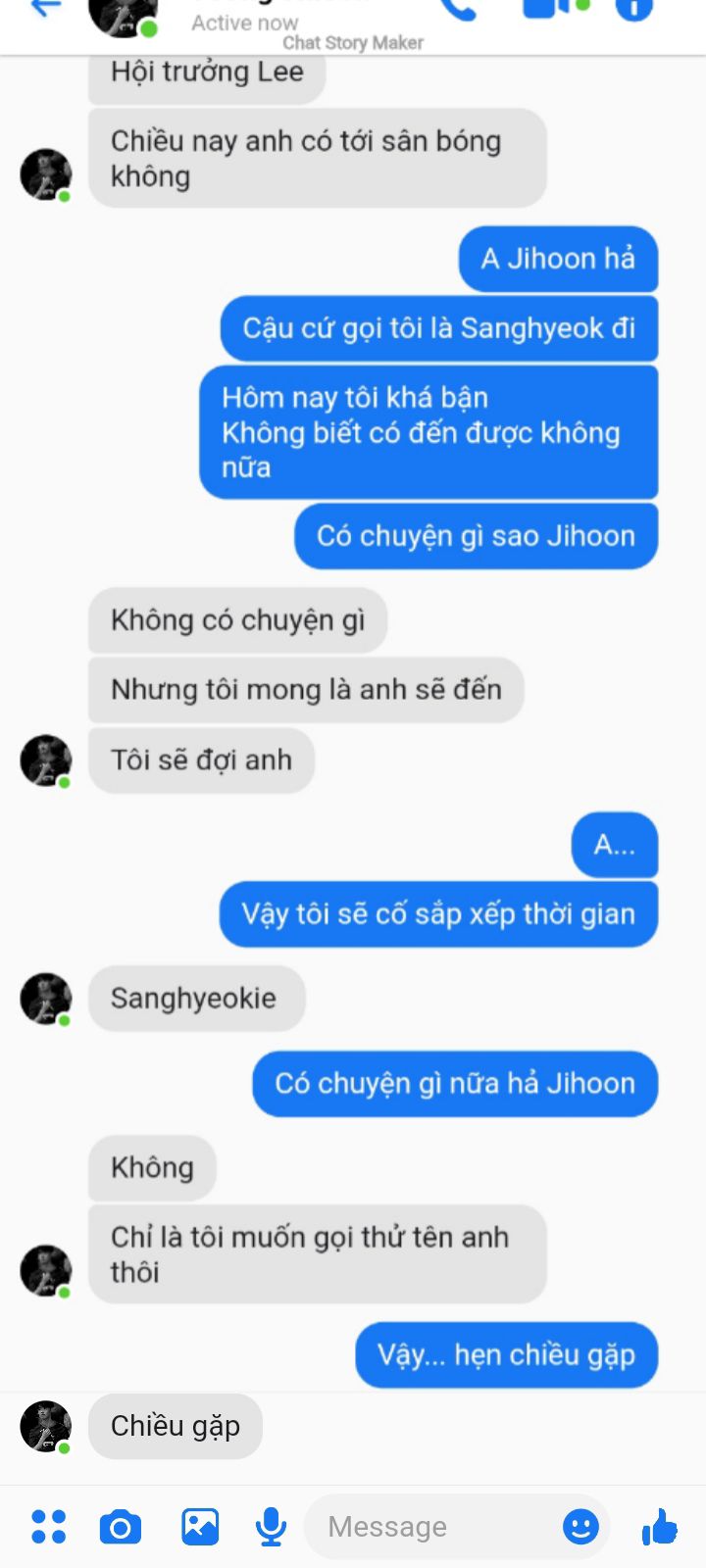This screenshot has width=706, height=1568.
Task: Open the four-dot more options menu
Action: point(48,1526)
